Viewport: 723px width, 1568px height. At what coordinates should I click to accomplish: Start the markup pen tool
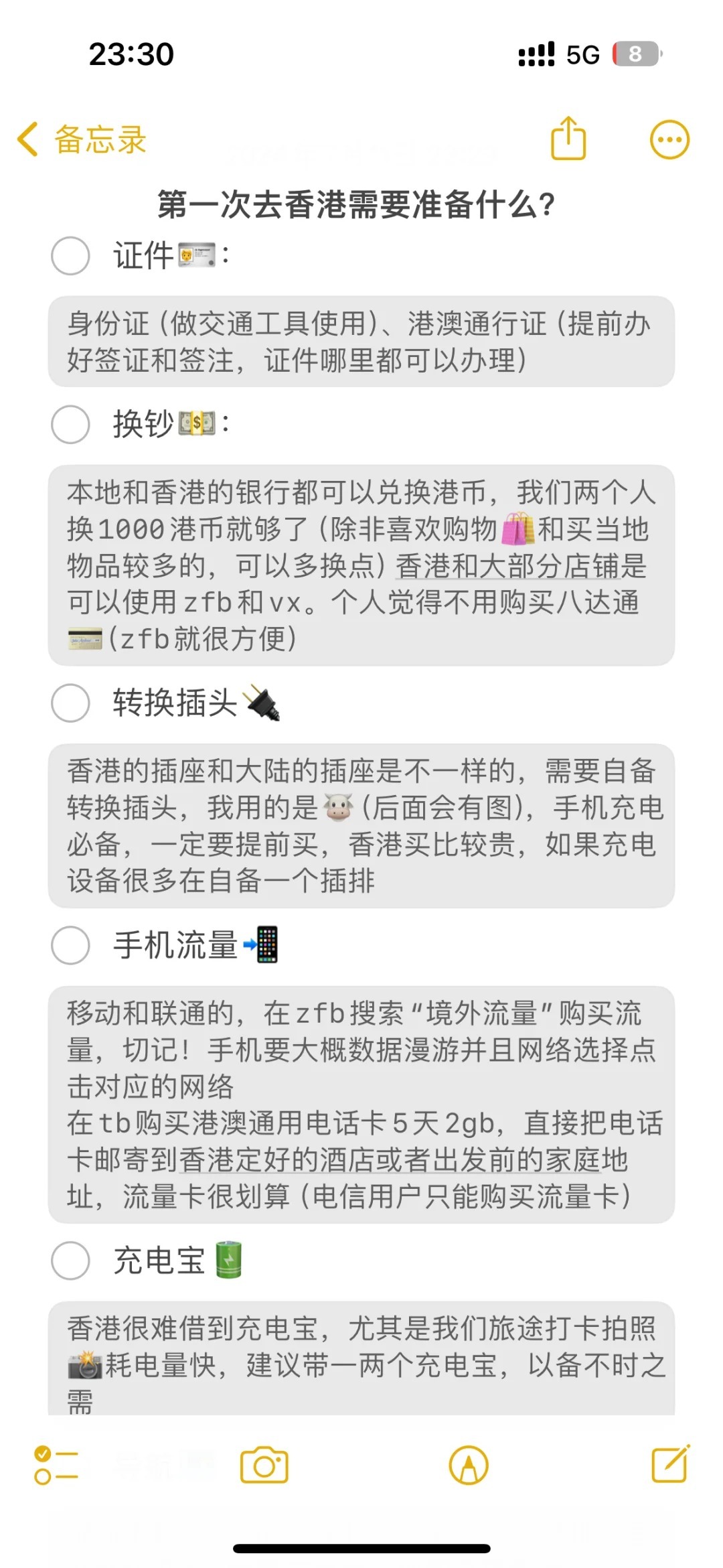tap(469, 1465)
